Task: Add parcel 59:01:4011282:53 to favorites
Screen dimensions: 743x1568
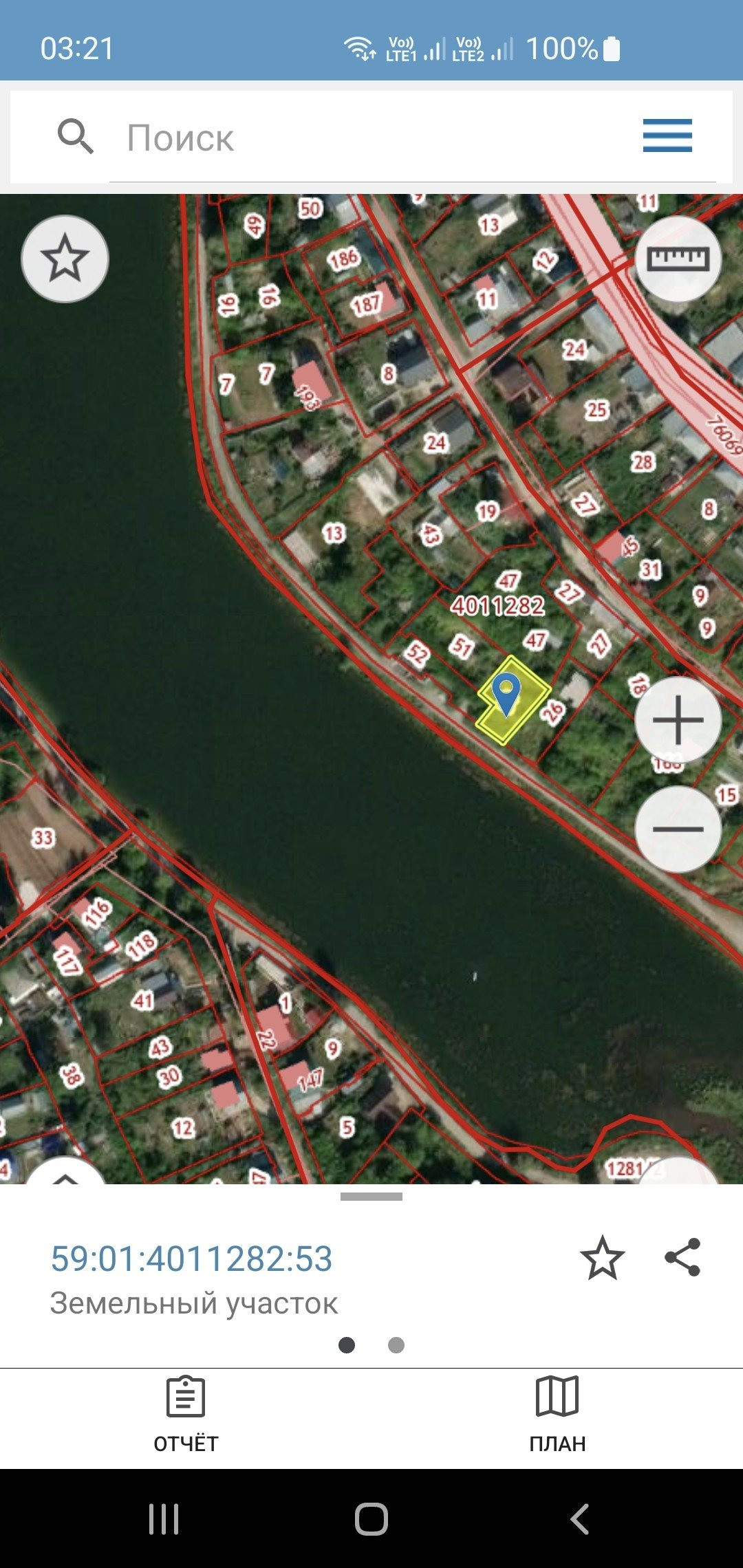Action: click(602, 1258)
